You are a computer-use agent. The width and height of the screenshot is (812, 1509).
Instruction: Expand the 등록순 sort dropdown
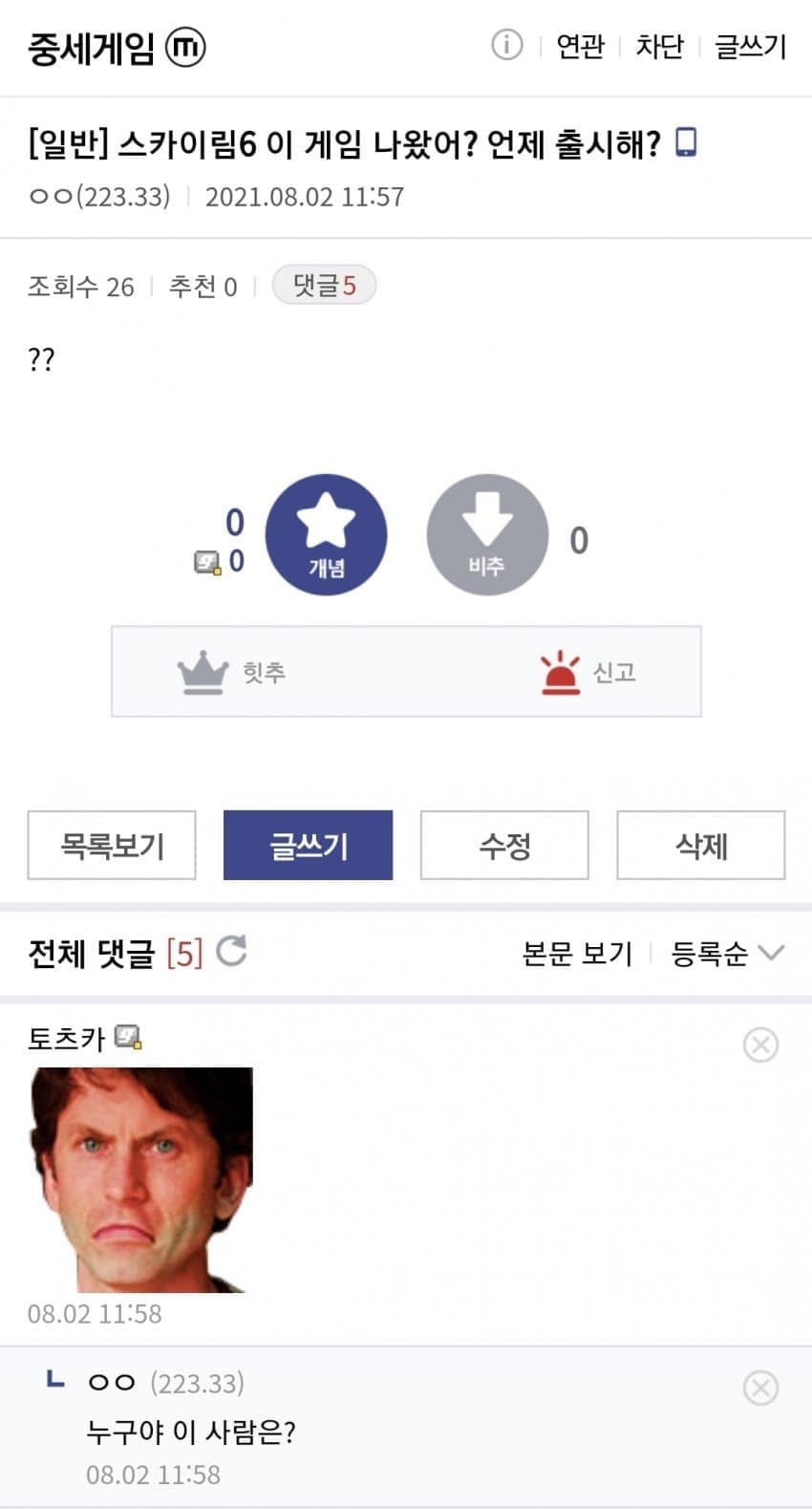pyautogui.click(x=727, y=953)
